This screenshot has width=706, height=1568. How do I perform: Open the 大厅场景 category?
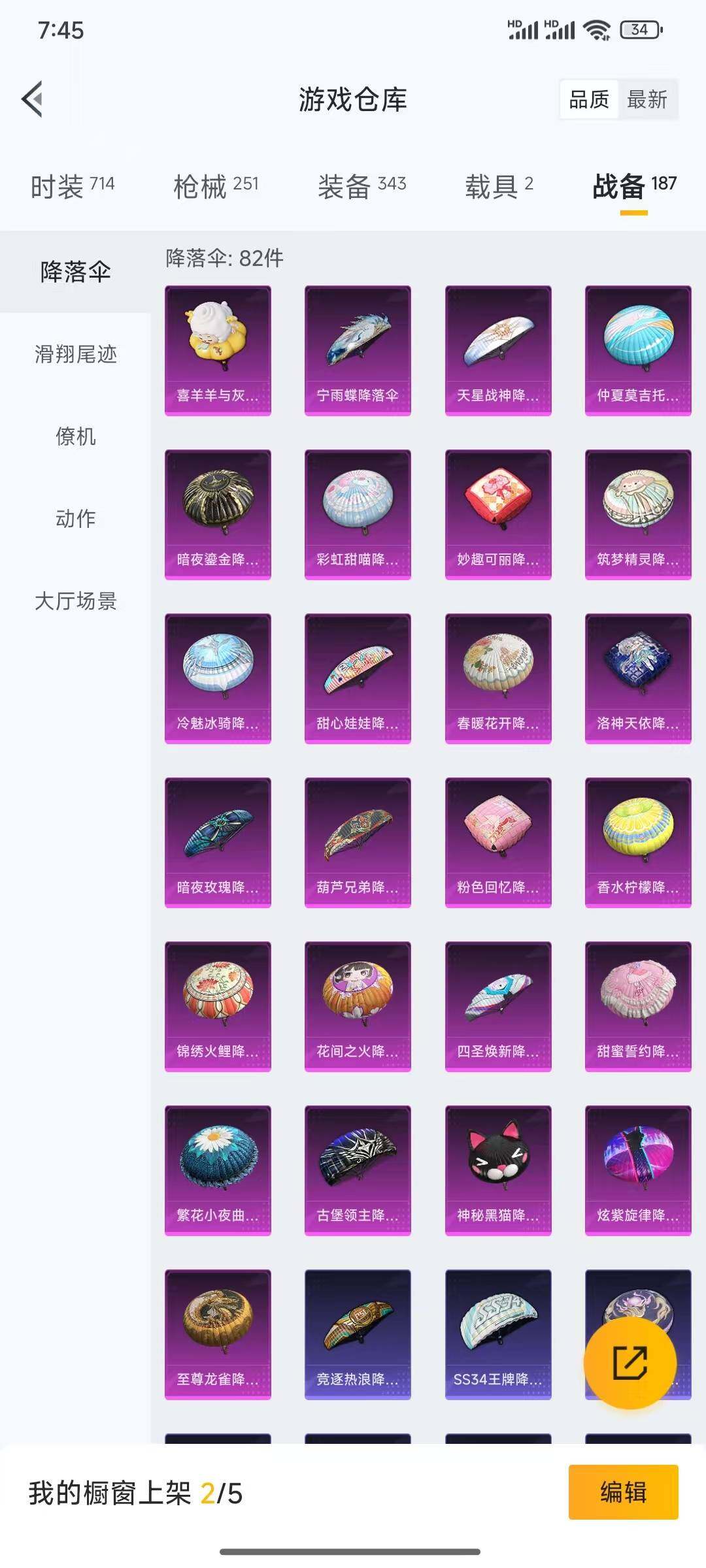pyautogui.click(x=75, y=601)
